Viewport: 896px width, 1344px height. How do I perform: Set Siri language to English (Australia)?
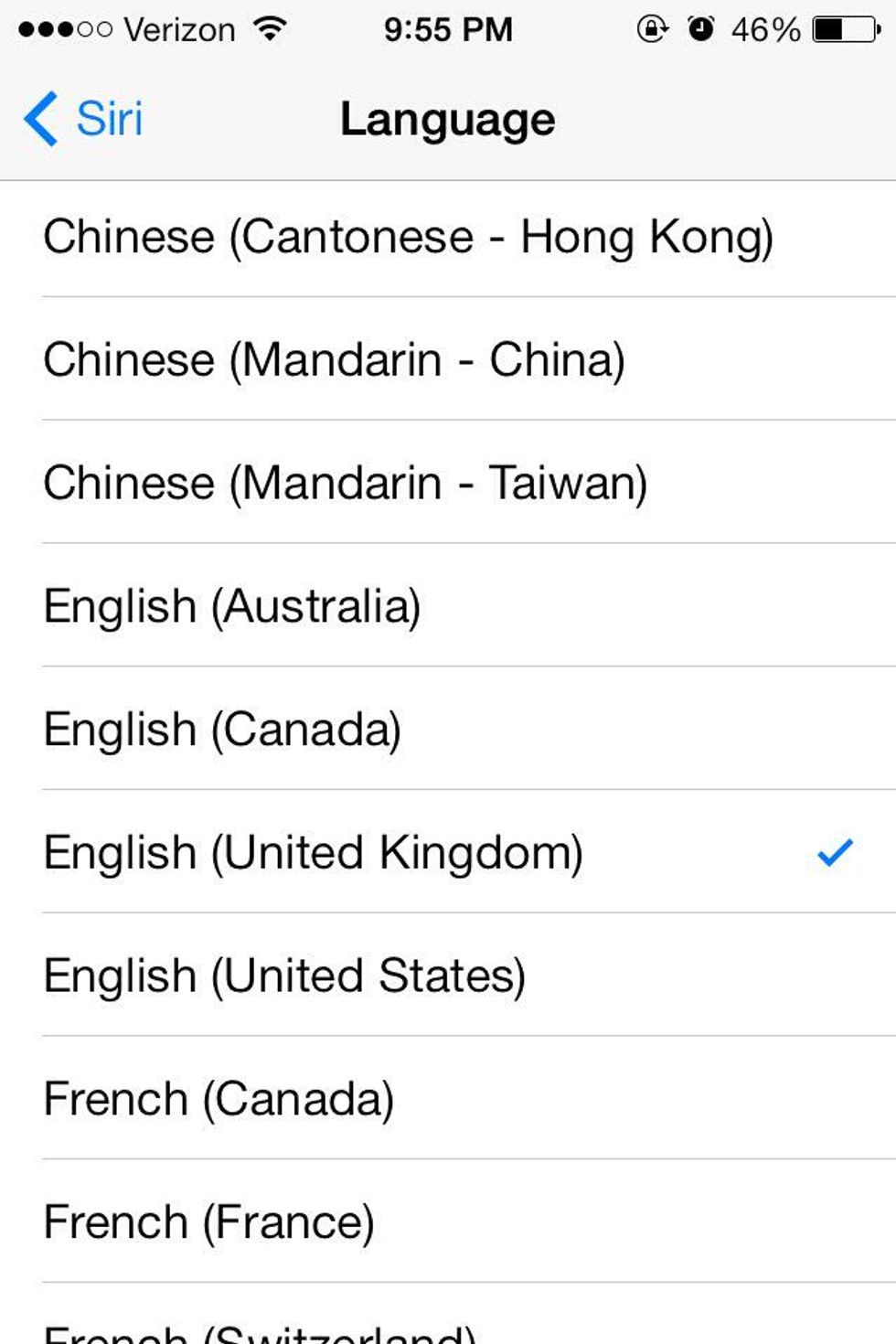[x=232, y=606]
